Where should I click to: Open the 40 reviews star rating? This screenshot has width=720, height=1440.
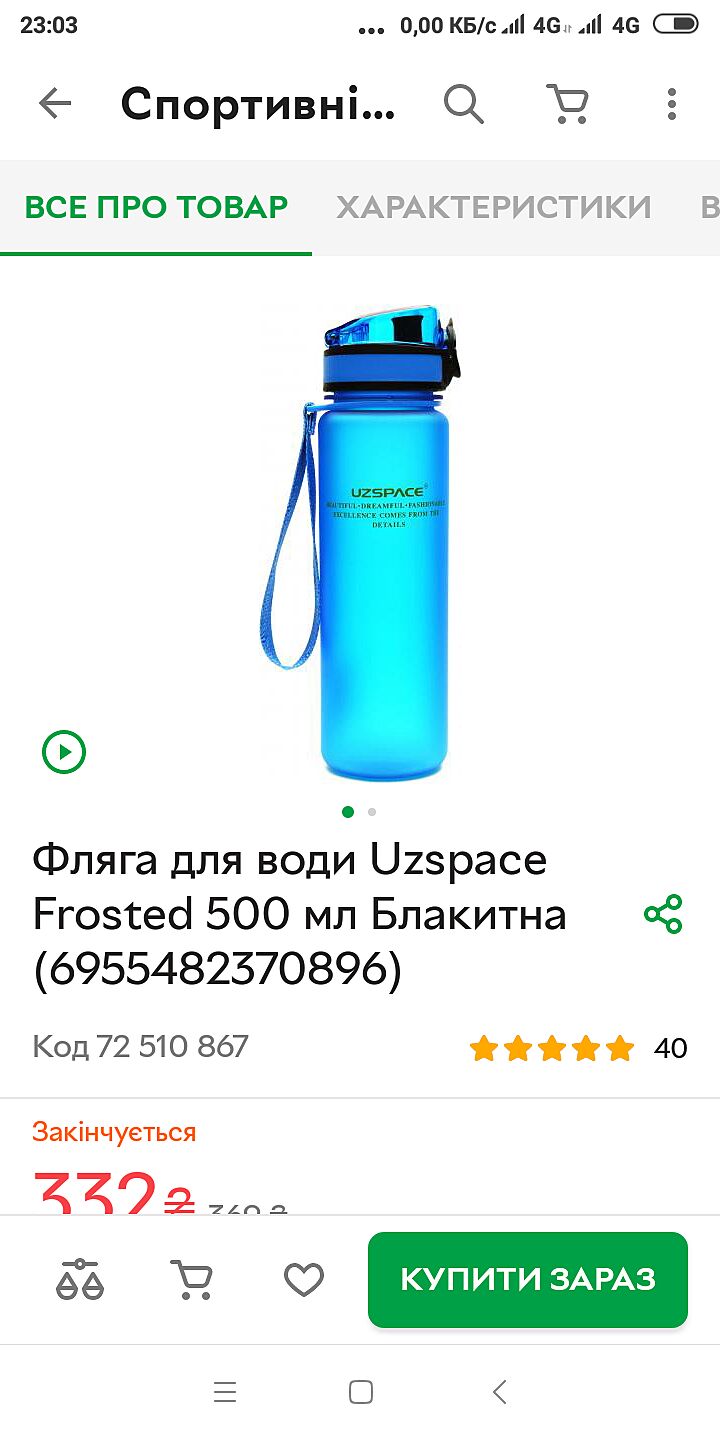coord(578,1048)
